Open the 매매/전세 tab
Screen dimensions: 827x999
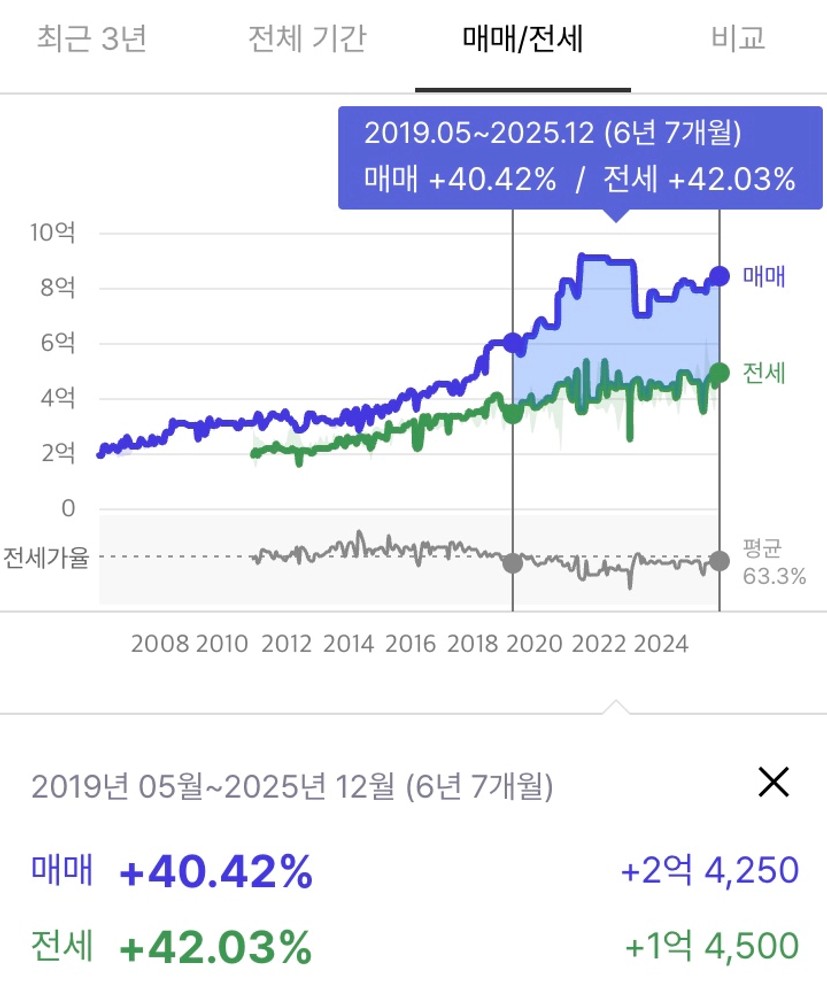click(523, 40)
